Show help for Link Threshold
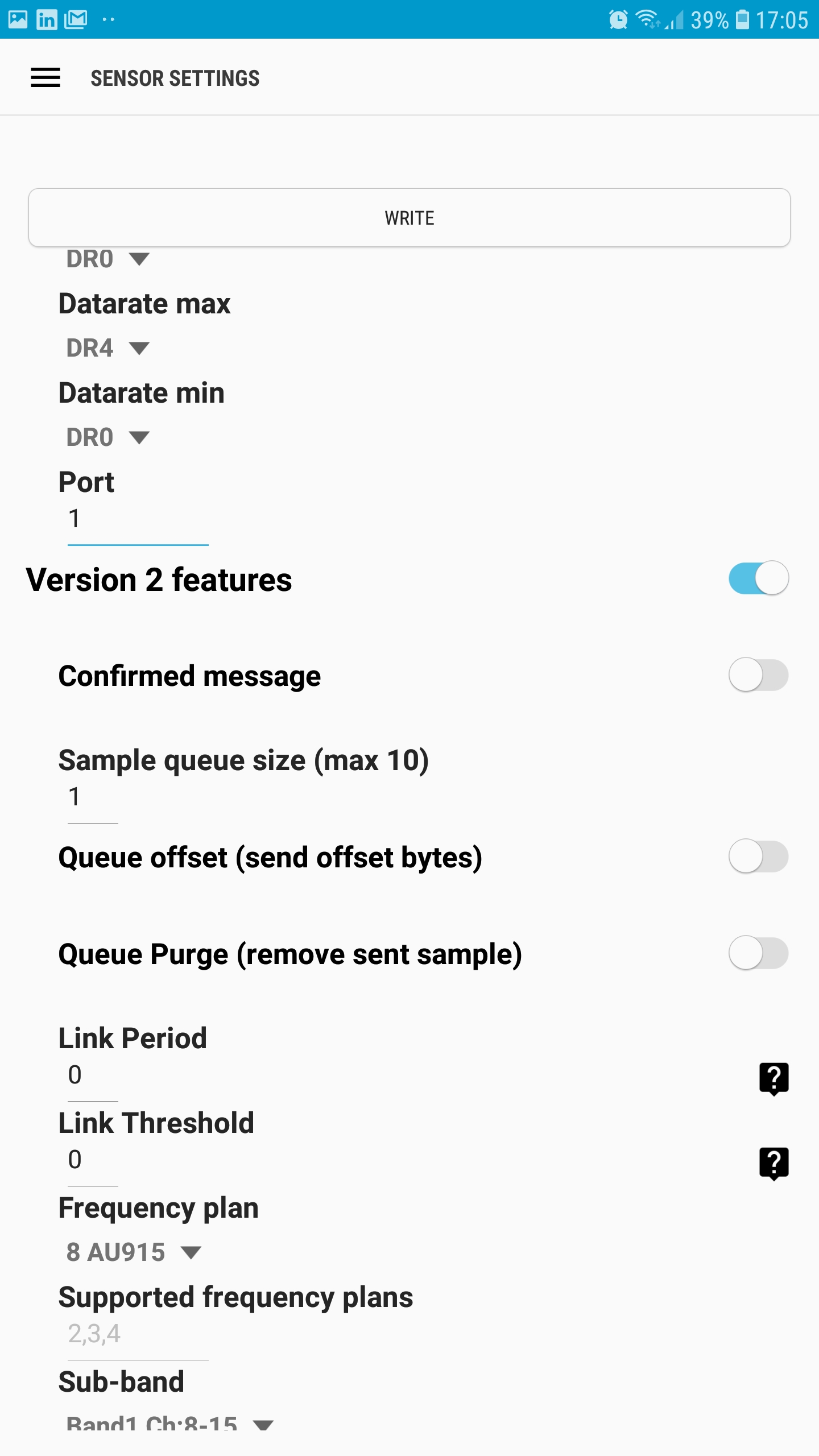The image size is (819, 1456). (774, 1163)
